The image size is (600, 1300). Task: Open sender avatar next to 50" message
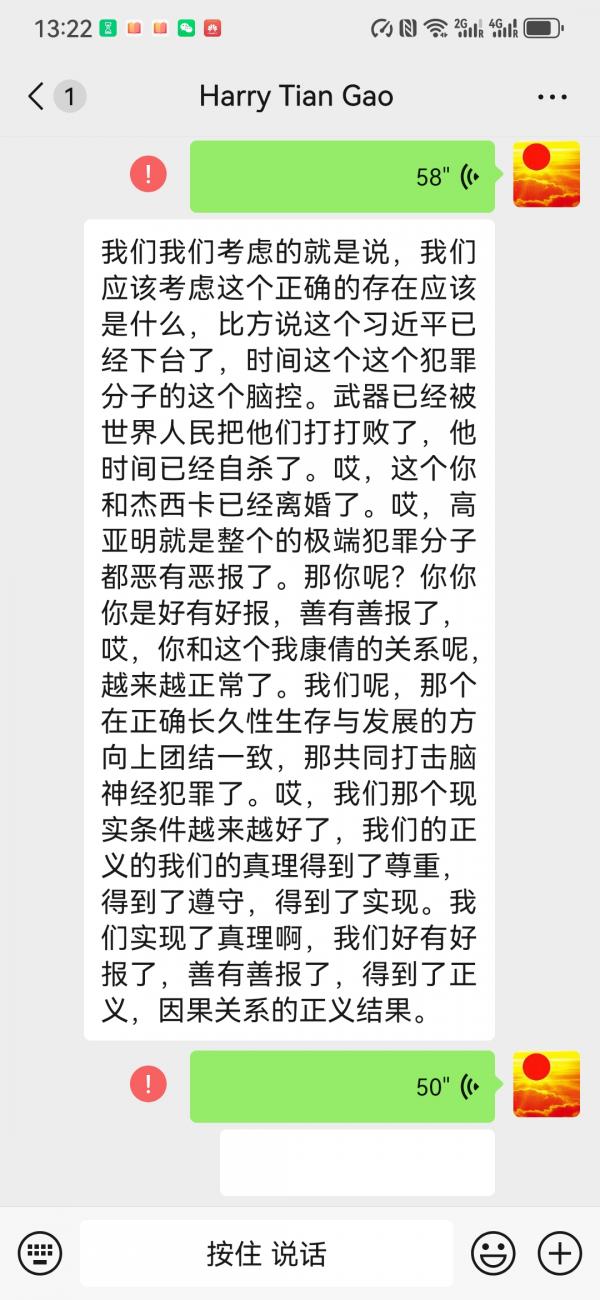pos(546,1084)
